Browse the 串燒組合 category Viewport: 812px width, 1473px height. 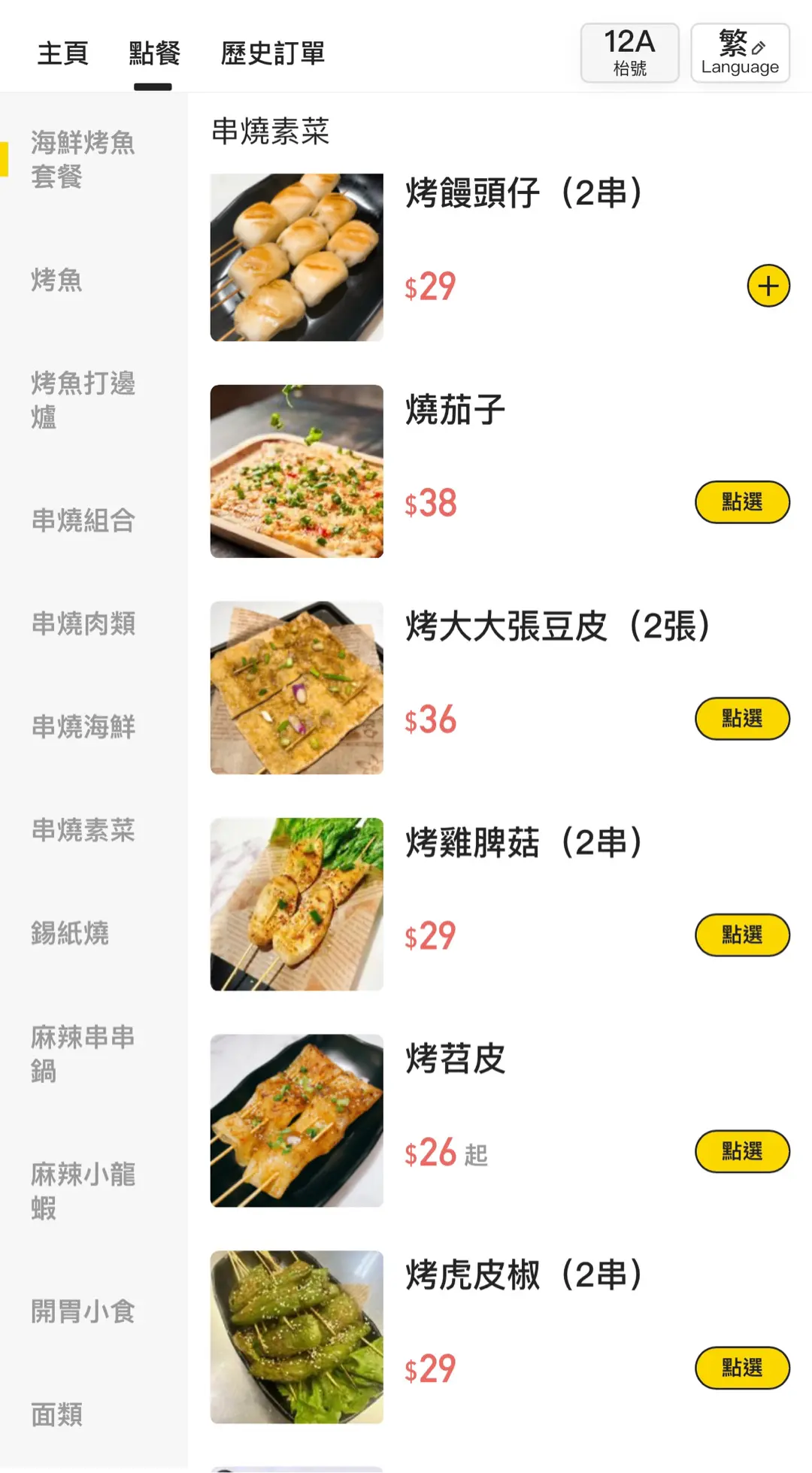tap(83, 520)
